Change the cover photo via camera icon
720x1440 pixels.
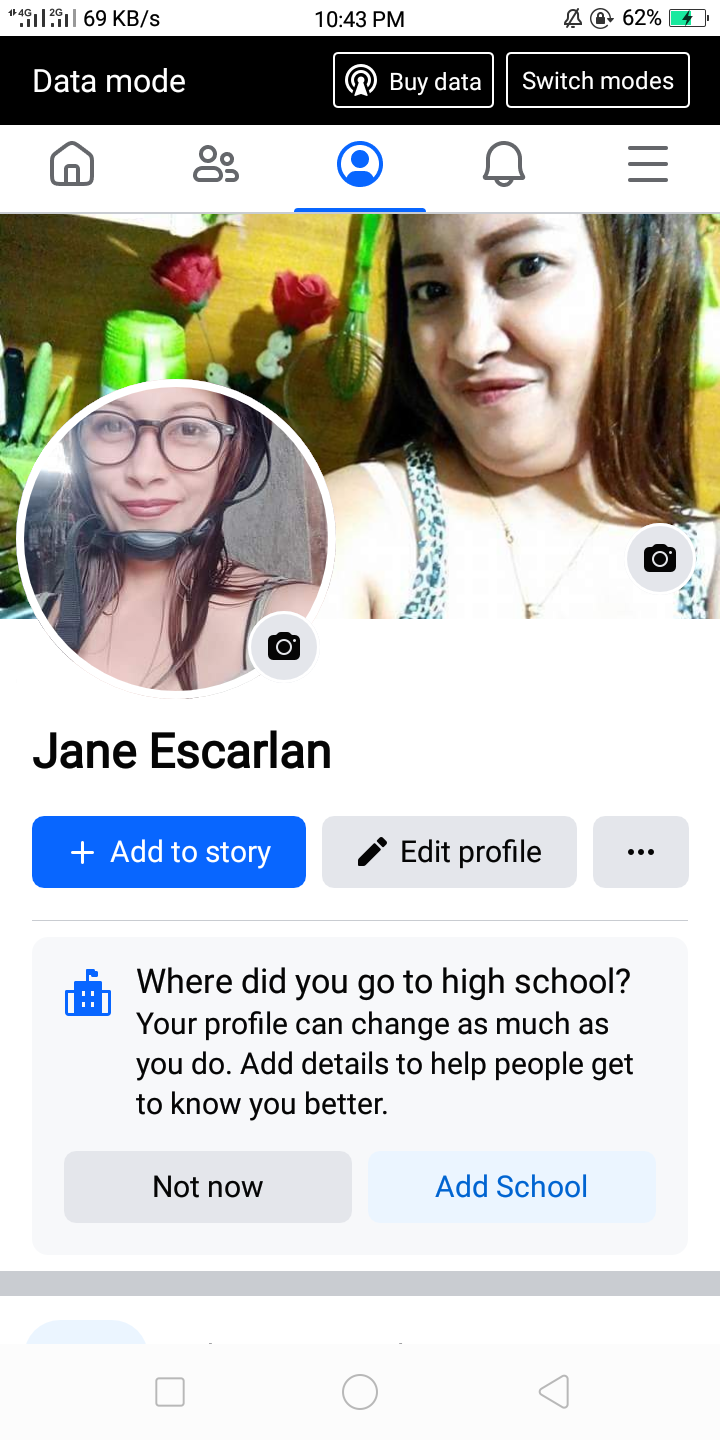click(x=660, y=558)
